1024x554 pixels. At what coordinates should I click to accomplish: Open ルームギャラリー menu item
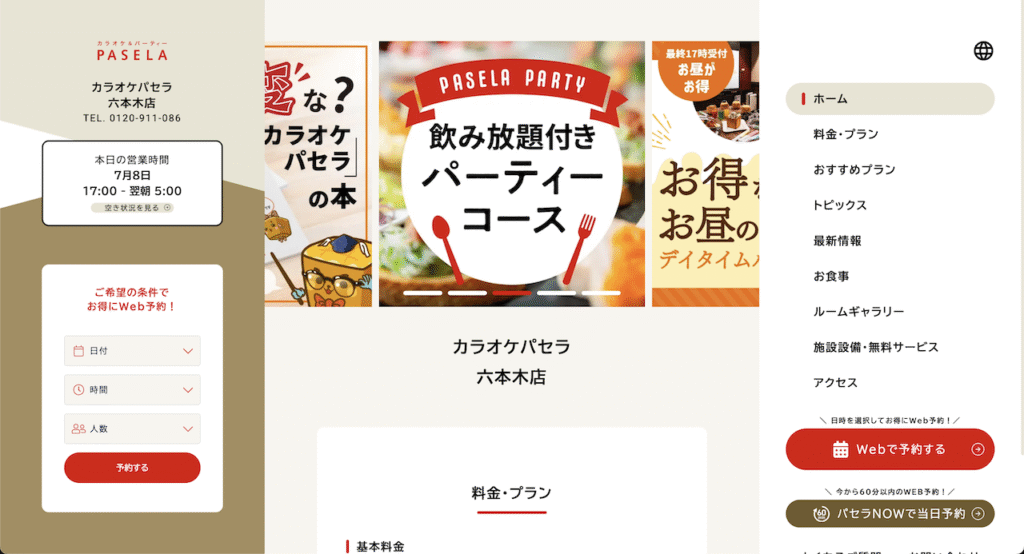coord(858,312)
